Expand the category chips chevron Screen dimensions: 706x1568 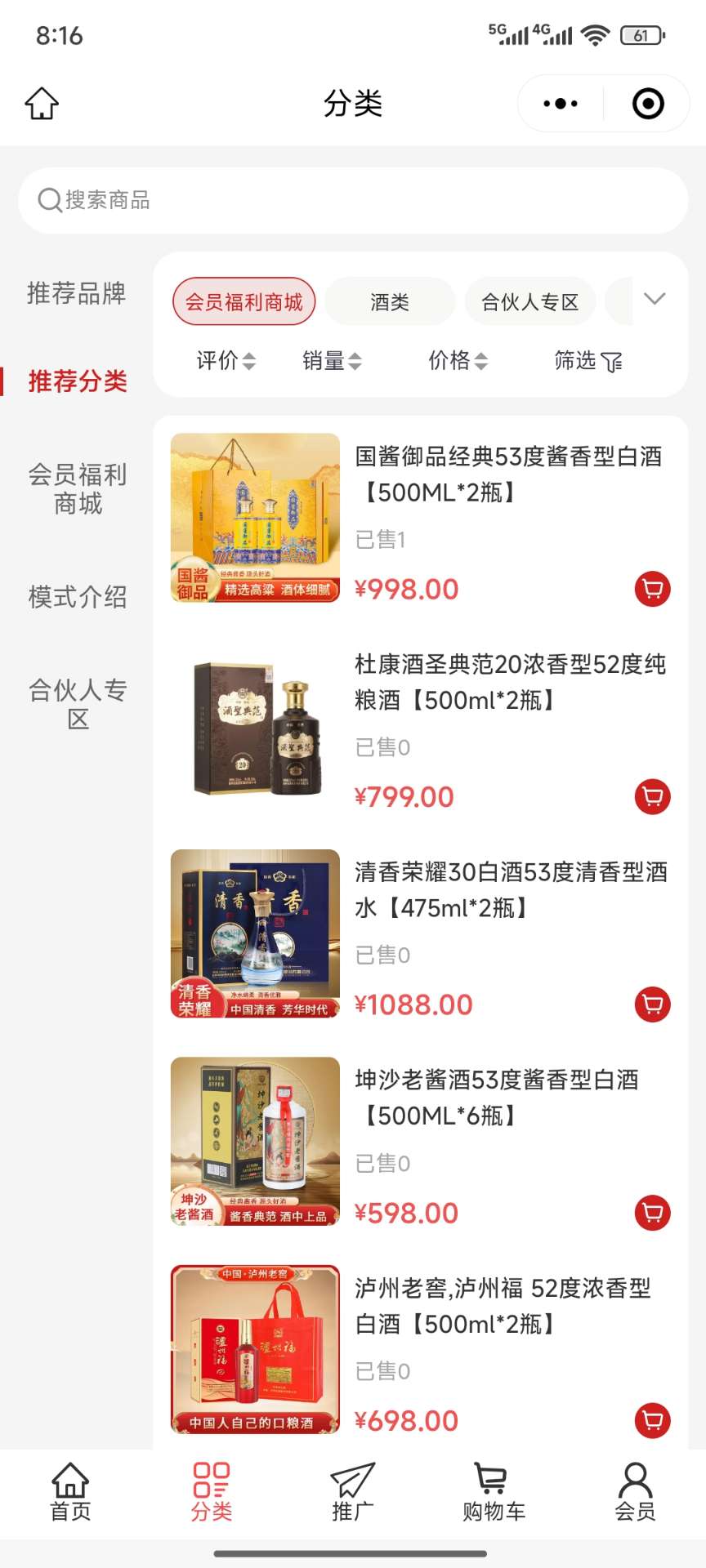click(x=655, y=299)
